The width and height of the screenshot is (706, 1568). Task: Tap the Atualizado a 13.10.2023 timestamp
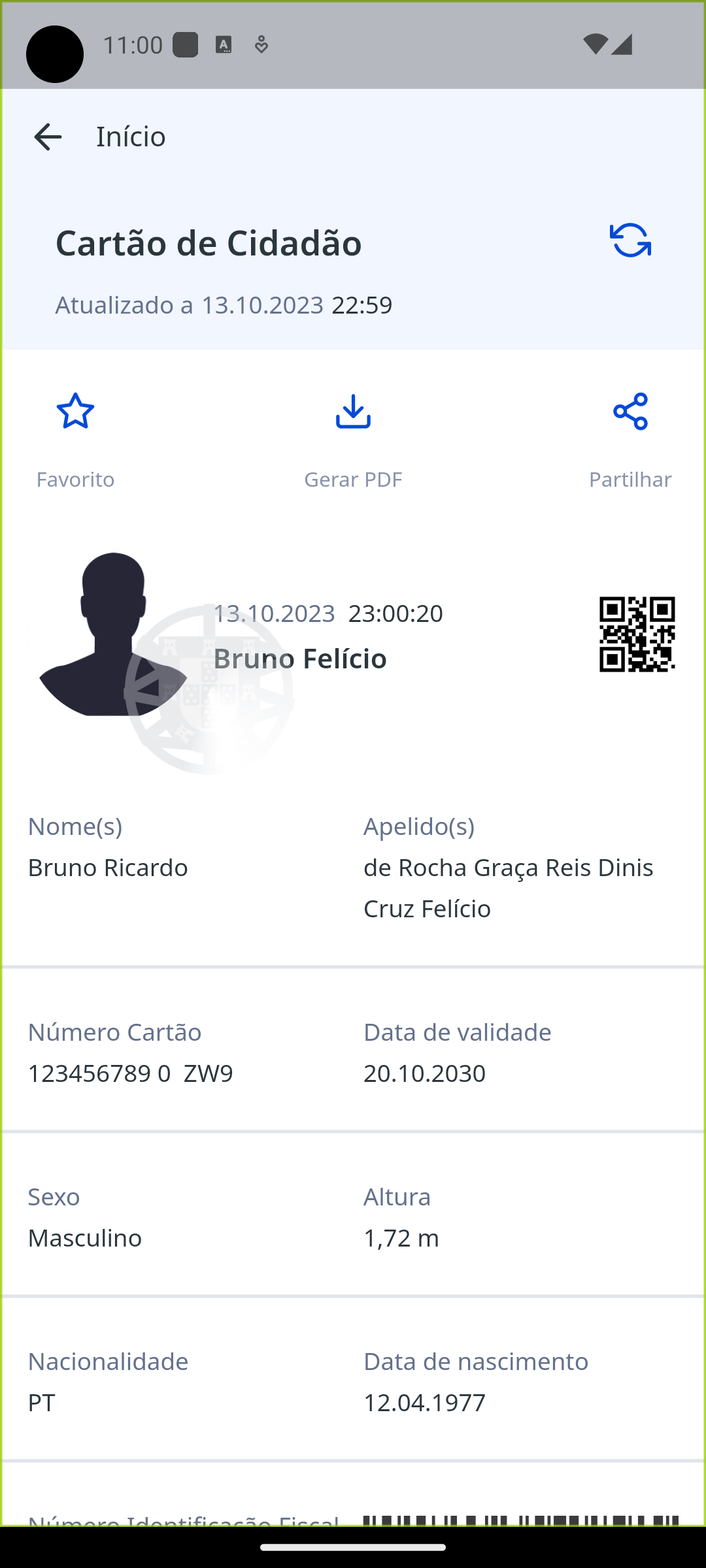(x=222, y=304)
